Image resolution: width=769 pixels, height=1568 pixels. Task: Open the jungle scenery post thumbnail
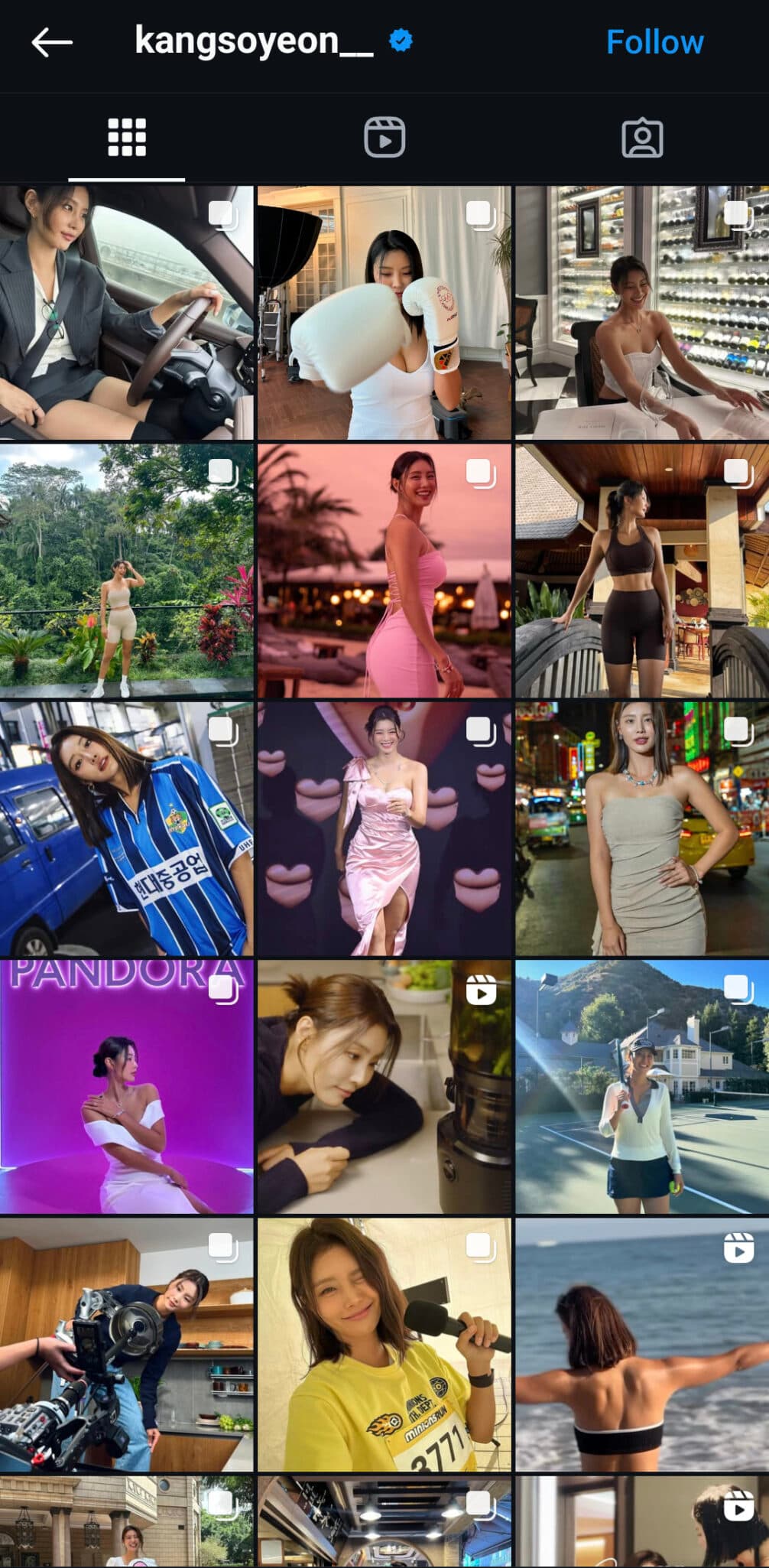[128, 570]
